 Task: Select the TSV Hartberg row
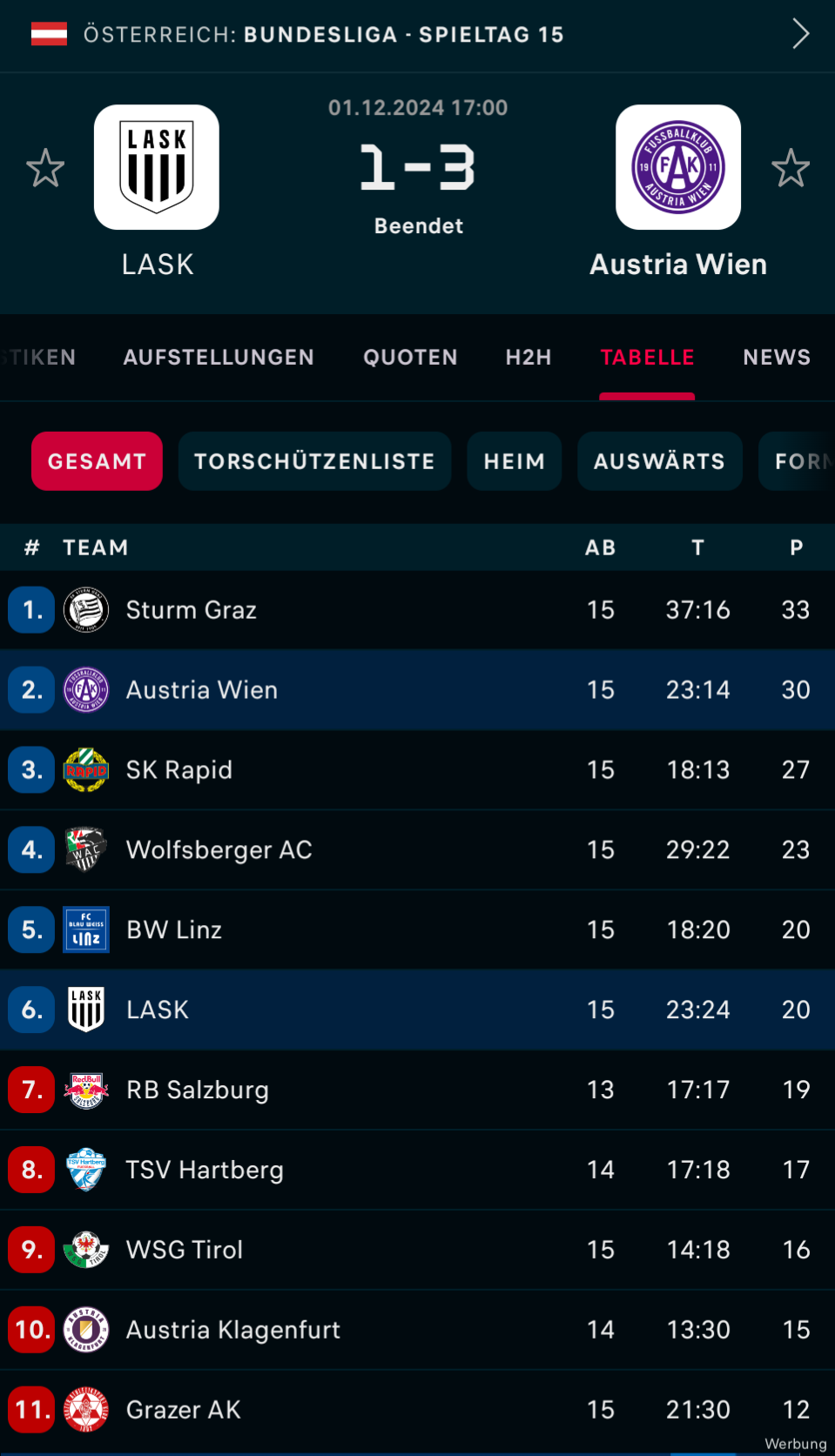[417, 1171]
